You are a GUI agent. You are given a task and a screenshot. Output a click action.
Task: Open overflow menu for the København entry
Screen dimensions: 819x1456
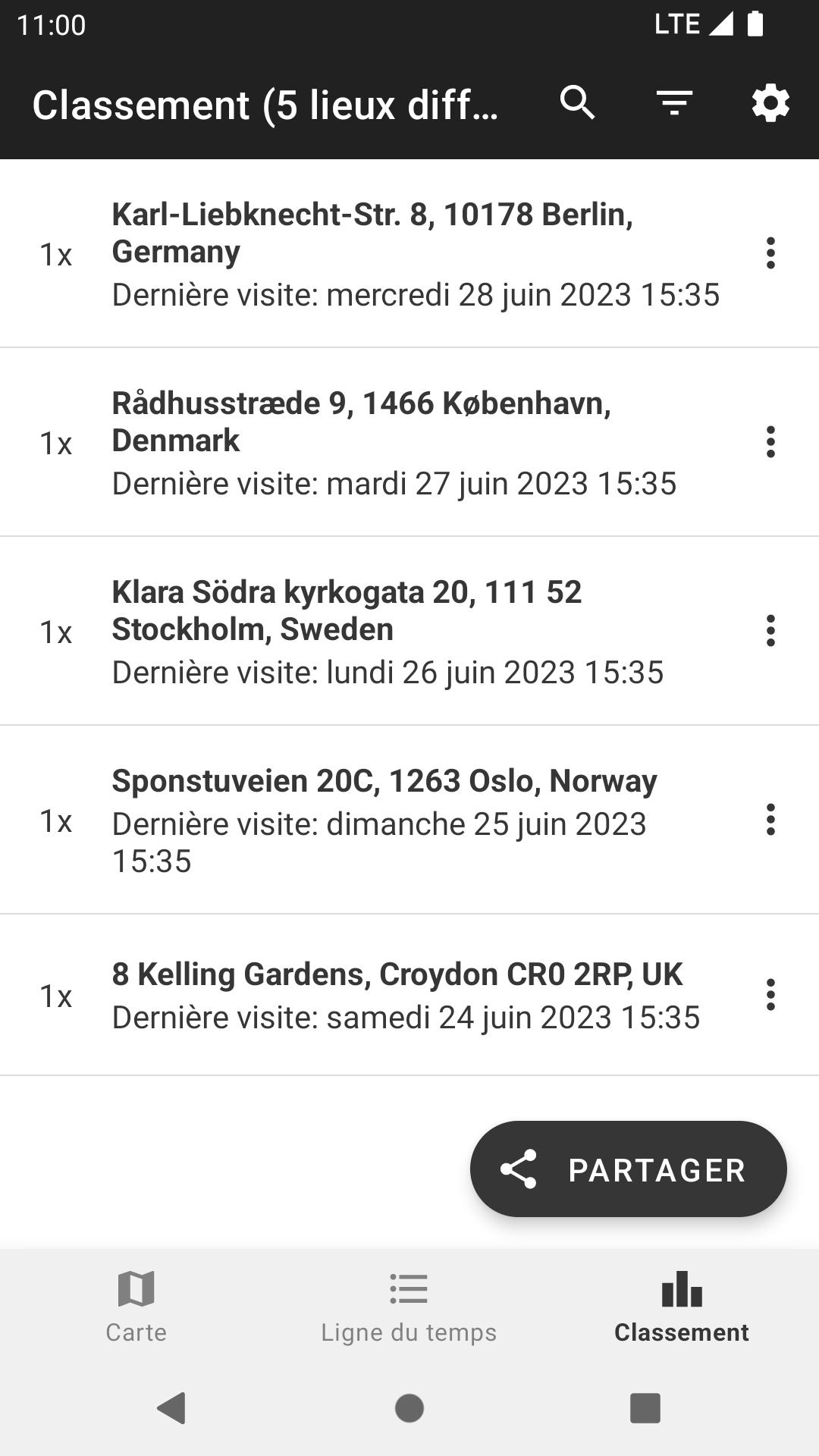click(x=770, y=442)
